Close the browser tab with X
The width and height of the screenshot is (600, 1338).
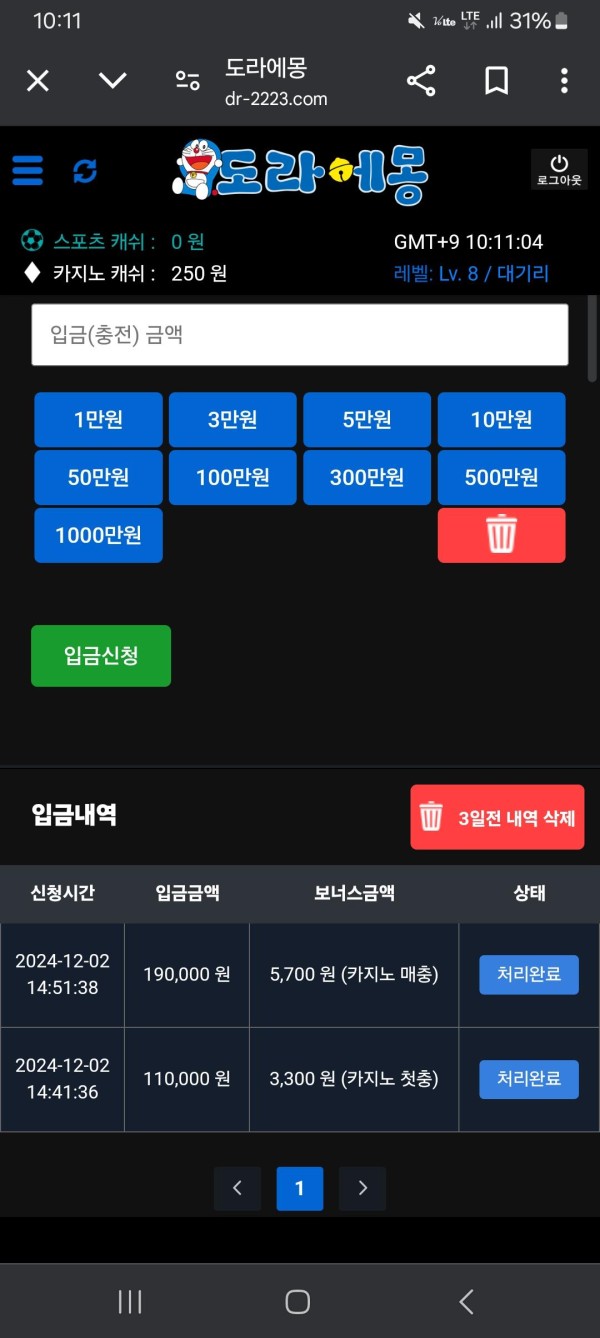click(37, 81)
